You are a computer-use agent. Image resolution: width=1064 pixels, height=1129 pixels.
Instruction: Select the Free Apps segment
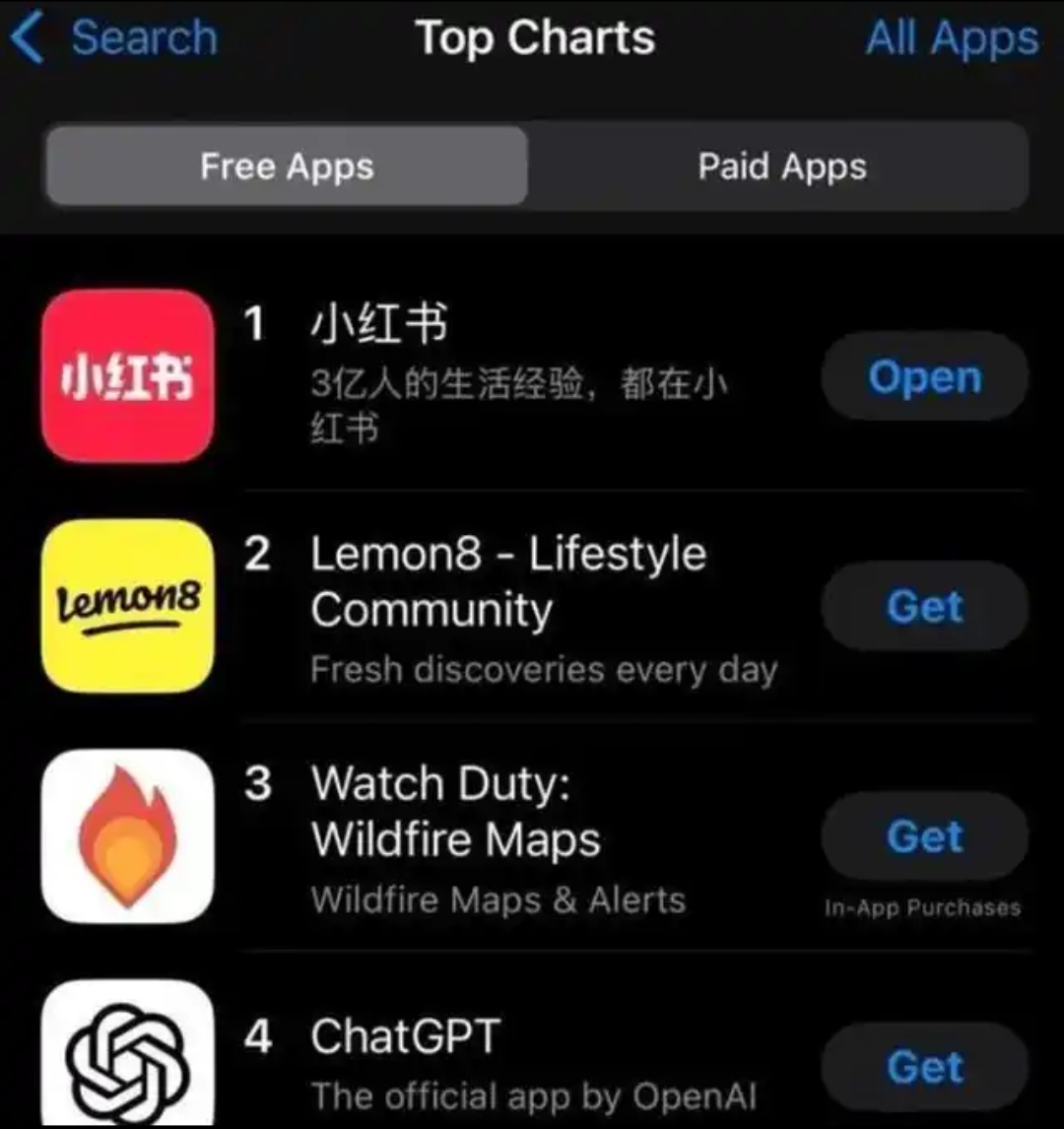pyautogui.click(x=287, y=166)
